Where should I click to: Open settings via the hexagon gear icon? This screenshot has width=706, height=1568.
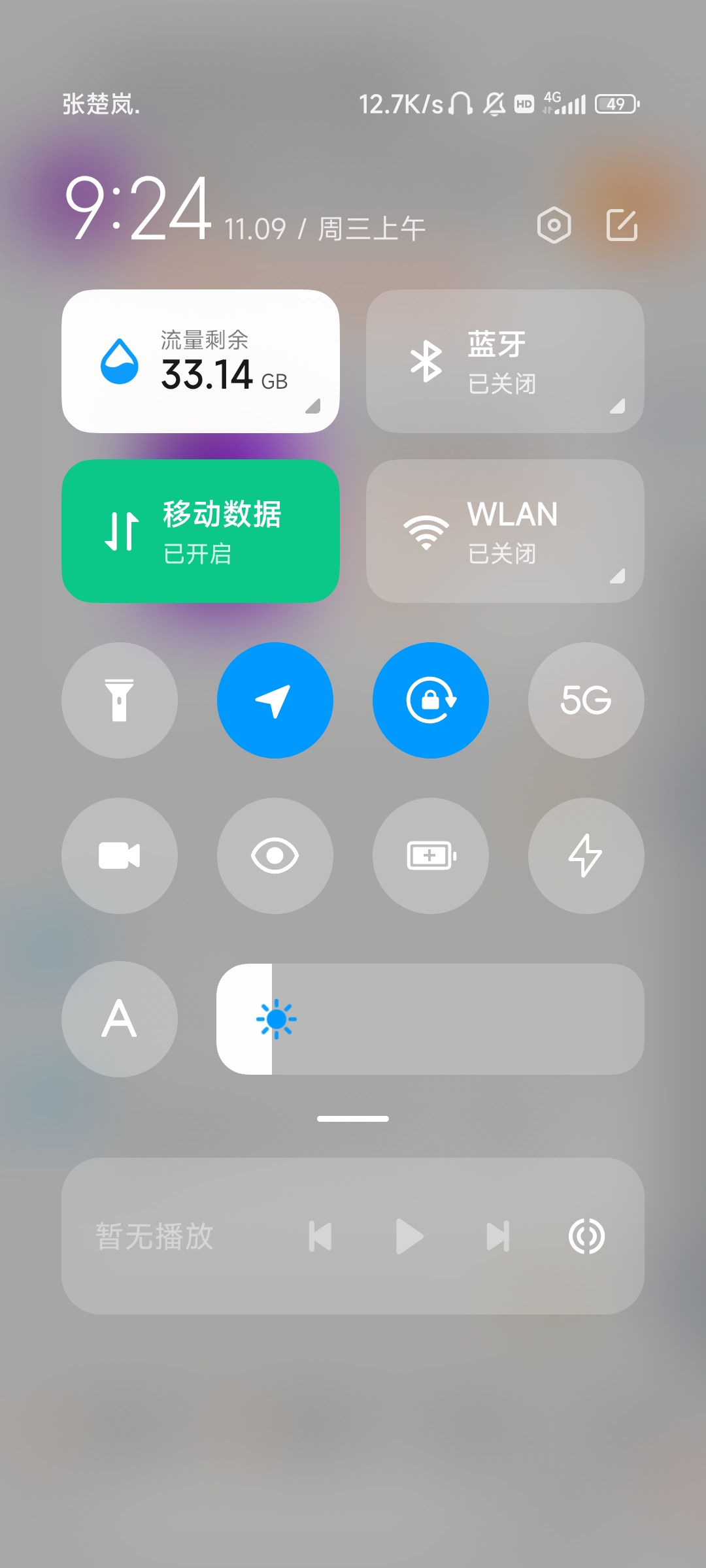coord(554,225)
